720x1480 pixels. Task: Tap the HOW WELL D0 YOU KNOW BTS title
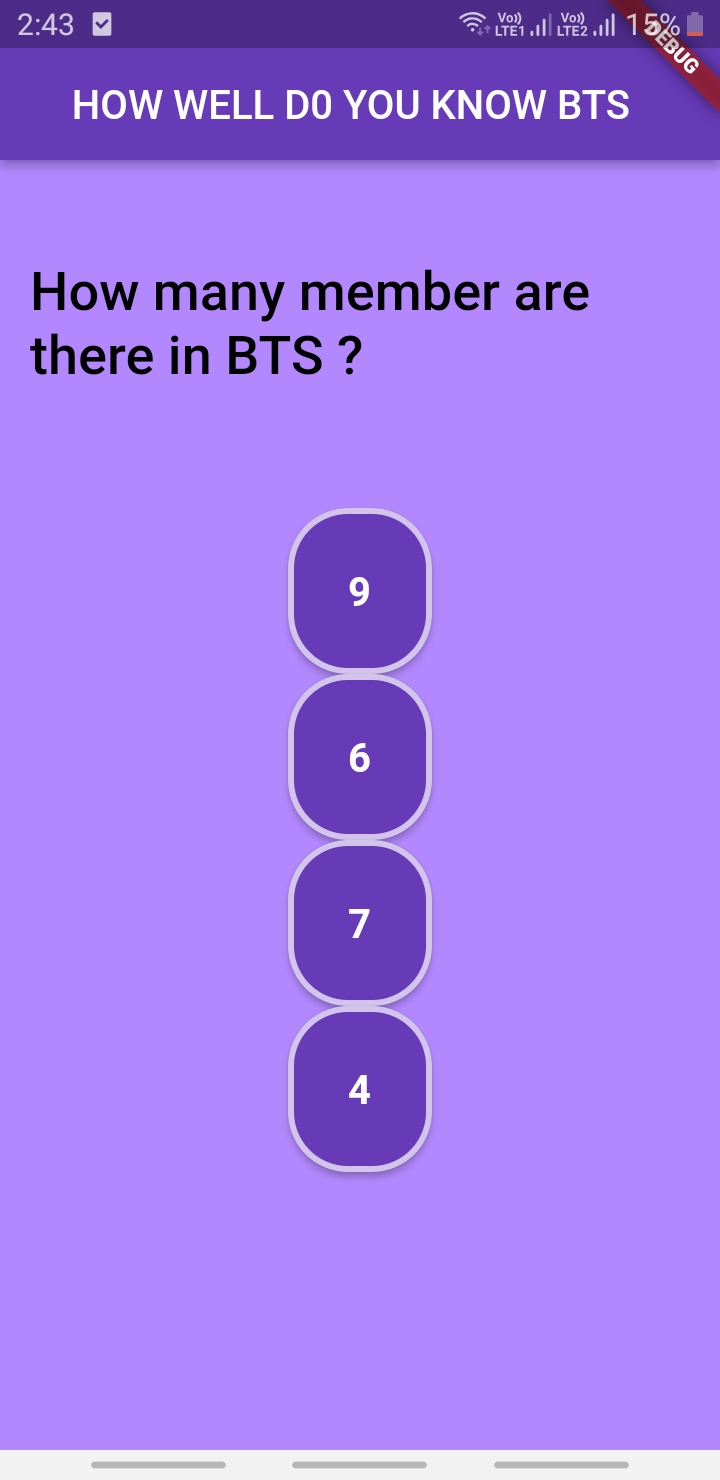(x=351, y=105)
